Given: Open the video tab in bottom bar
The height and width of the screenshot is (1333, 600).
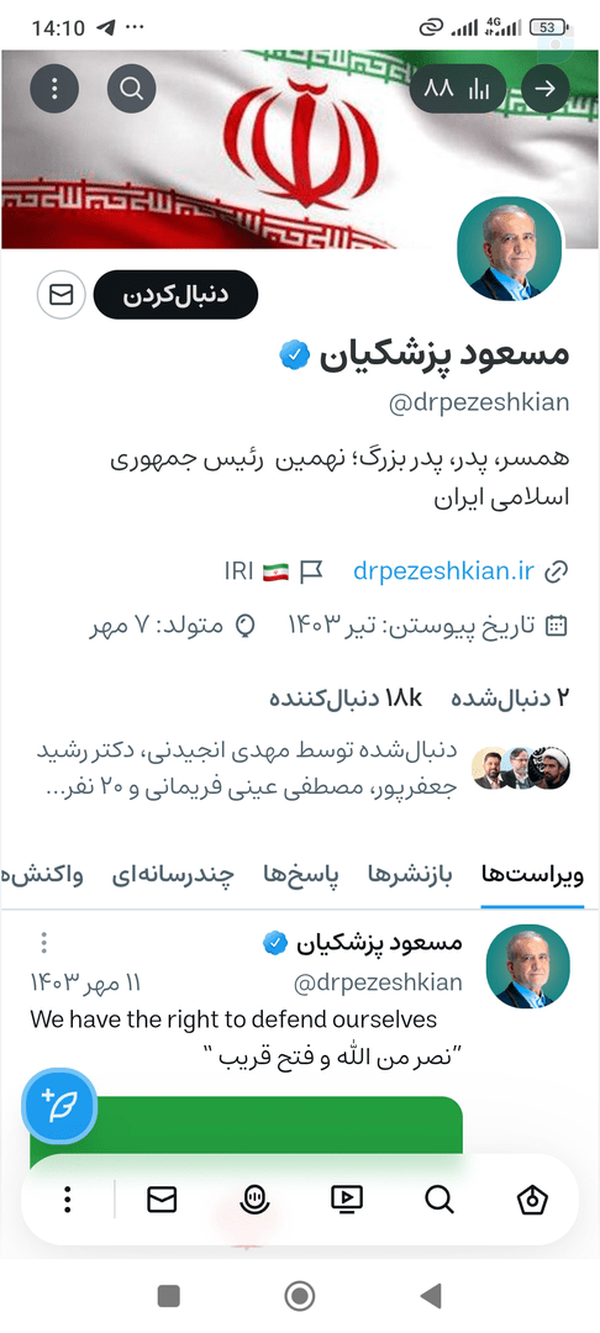Looking at the screenshot, I should (346, 1198).
